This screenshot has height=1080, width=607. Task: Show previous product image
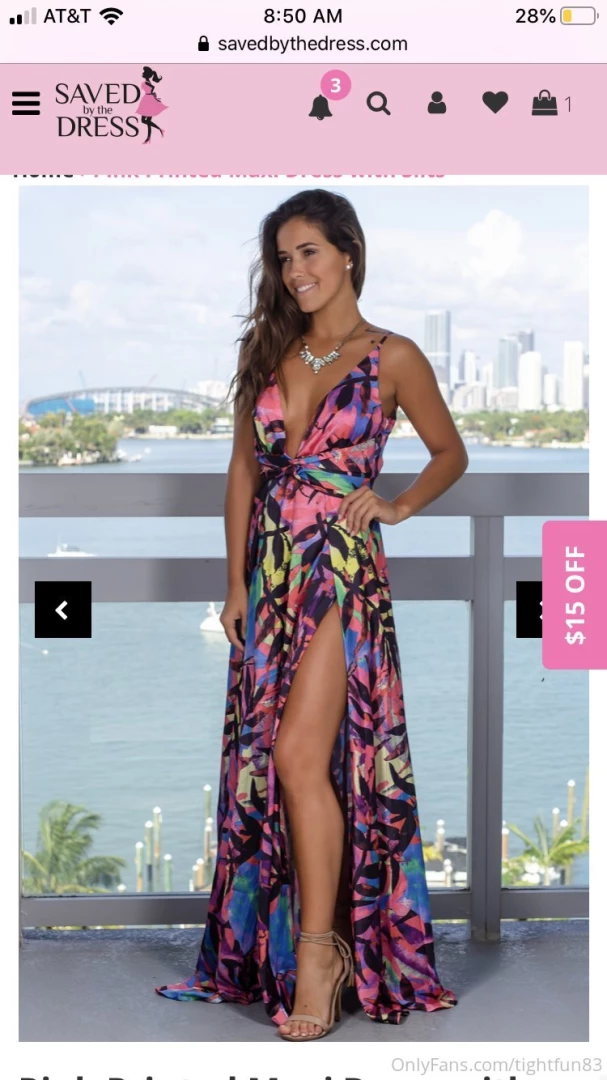pos(63,609)
